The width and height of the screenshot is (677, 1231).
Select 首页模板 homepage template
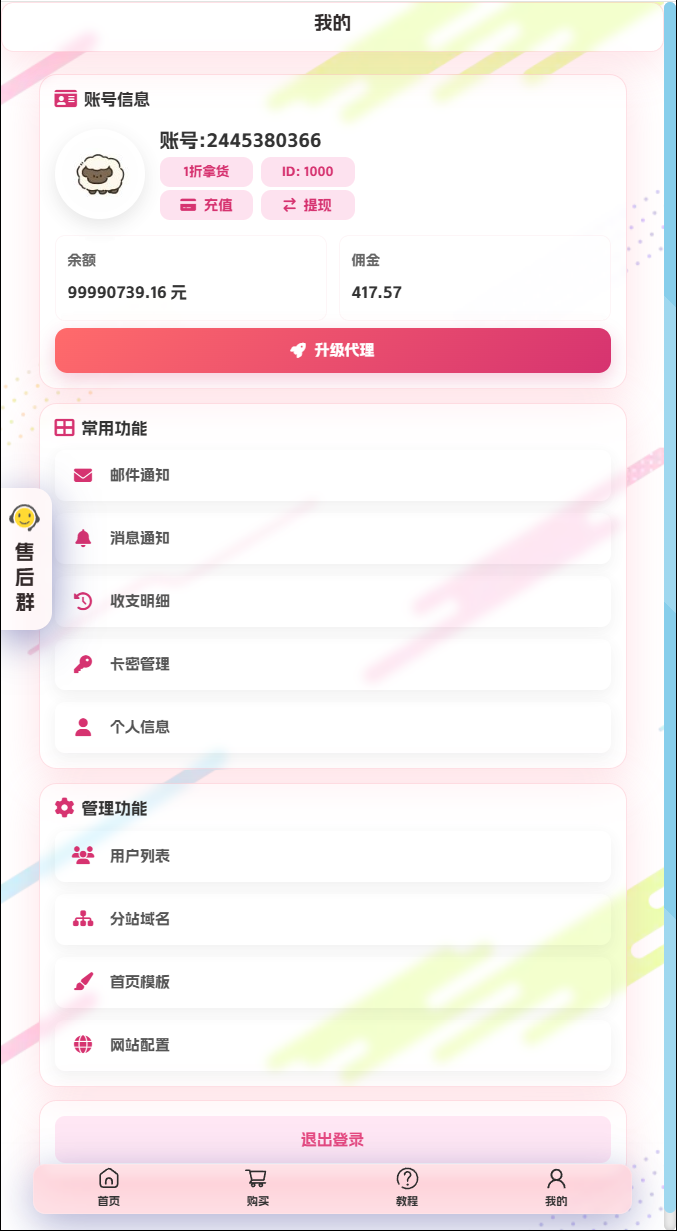[332, 982]
